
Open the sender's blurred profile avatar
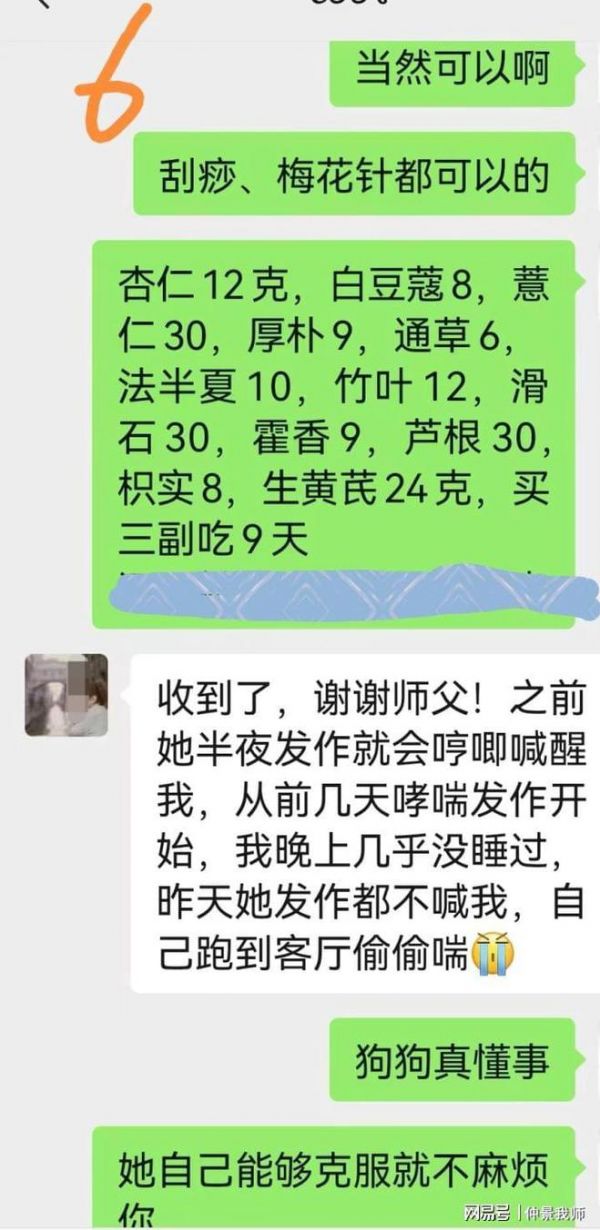point(66,695)
